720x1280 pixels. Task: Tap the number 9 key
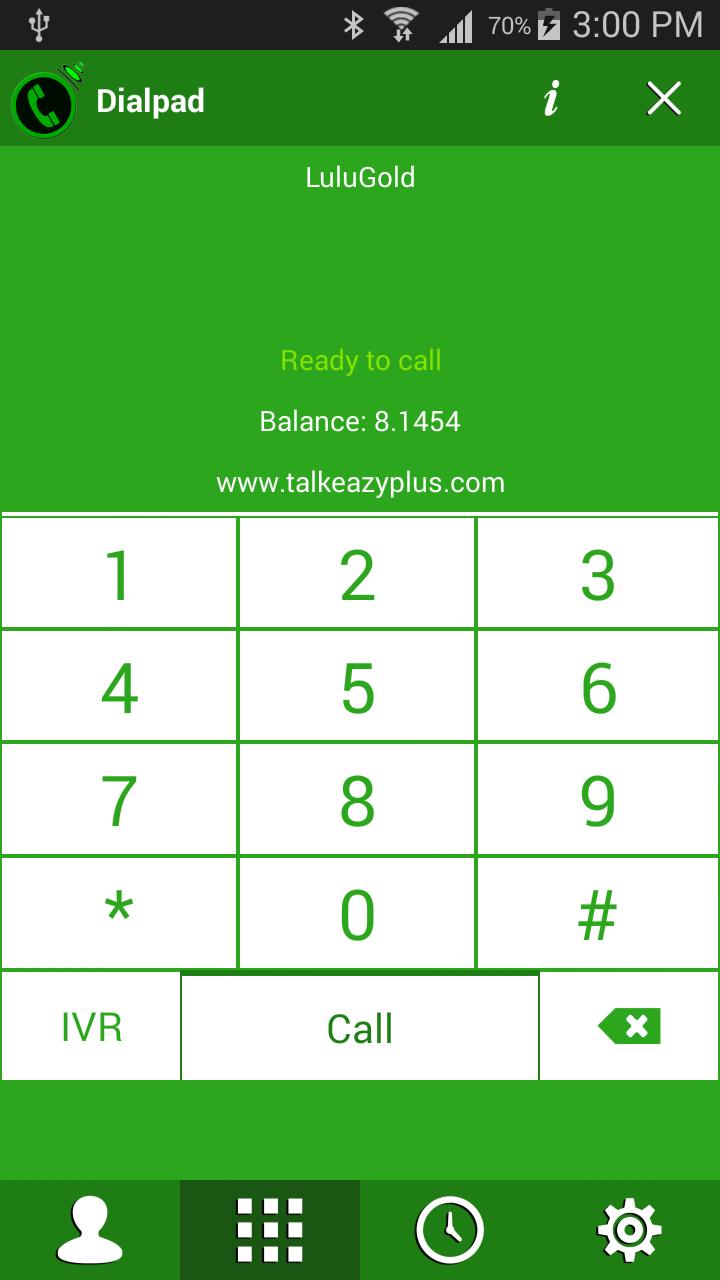pos(597,800)
